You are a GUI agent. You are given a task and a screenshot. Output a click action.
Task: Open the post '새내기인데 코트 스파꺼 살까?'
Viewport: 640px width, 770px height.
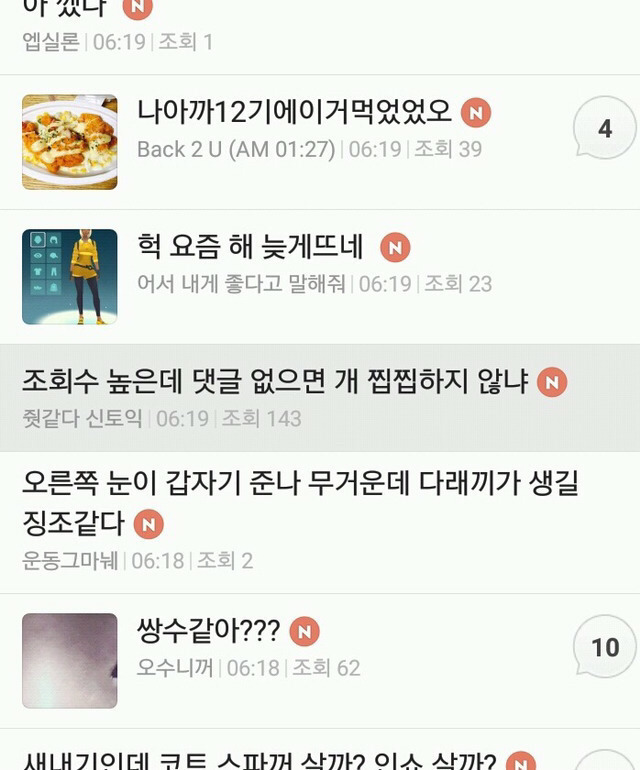point(260,760)
